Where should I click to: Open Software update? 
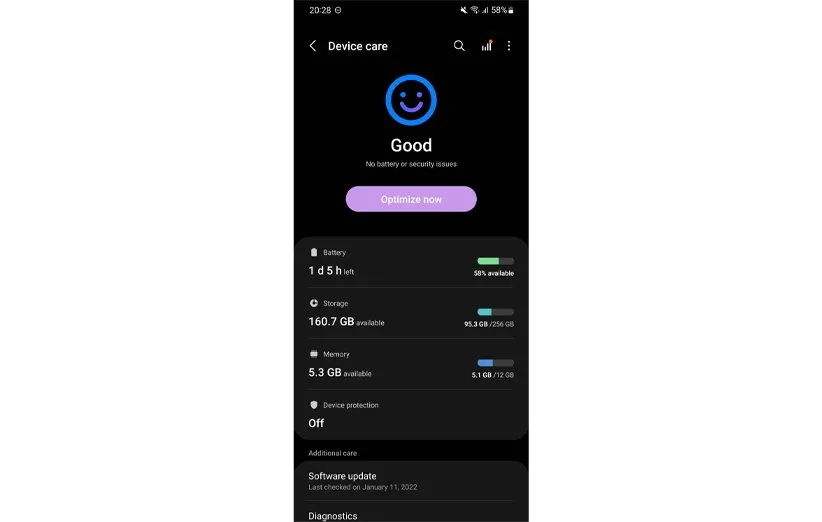[411, 481]
